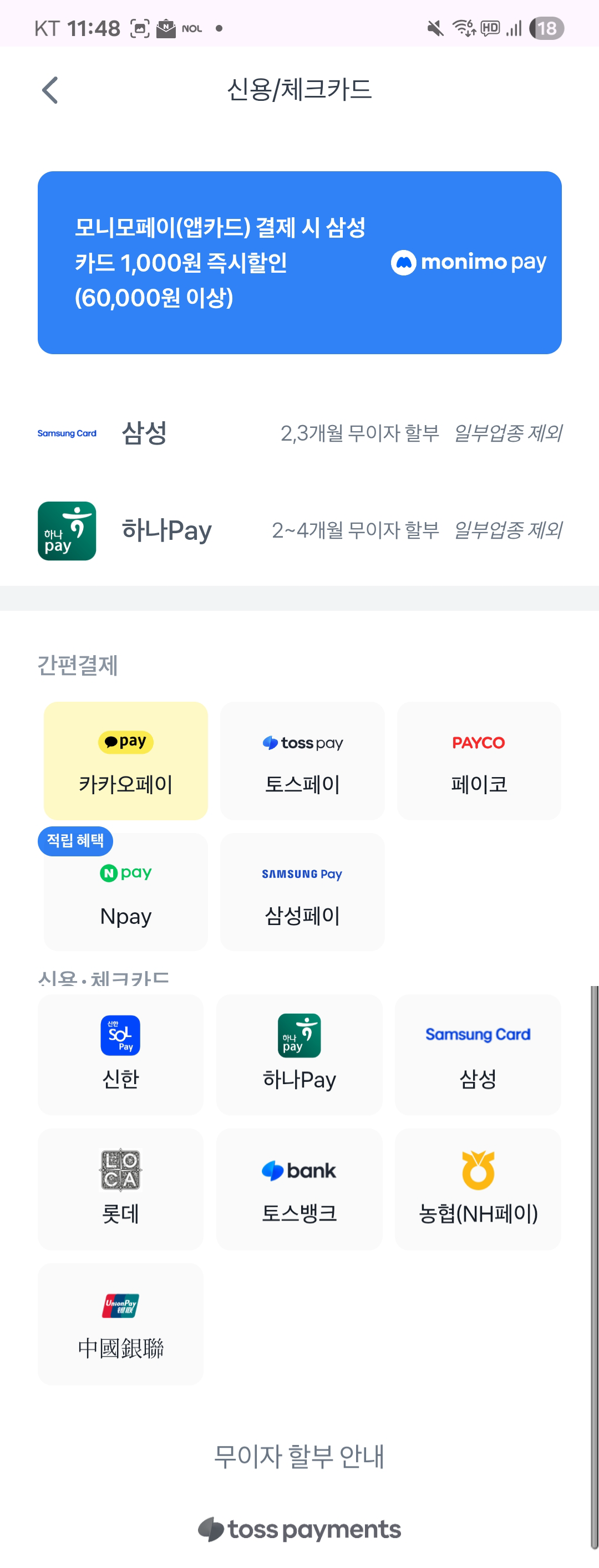Select the 中國銀聯 UnionPay tile
The width and height of the screenshot is (599, 1568).
pyautogui.click(x=121, y=1324)
